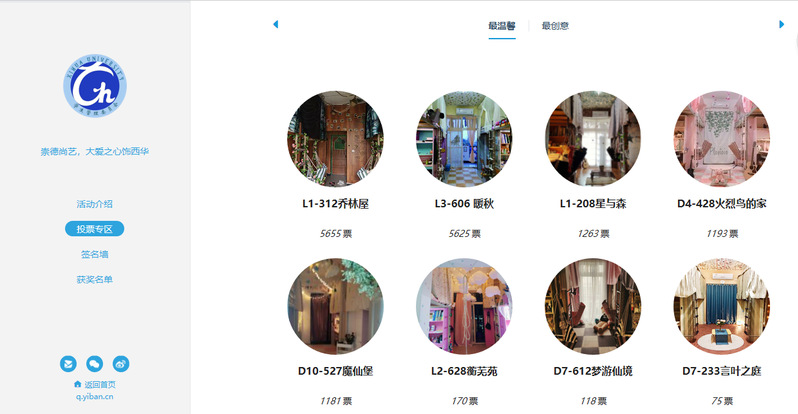Share via the WeChat icon

pyautogui.click(x=95, y=364)
